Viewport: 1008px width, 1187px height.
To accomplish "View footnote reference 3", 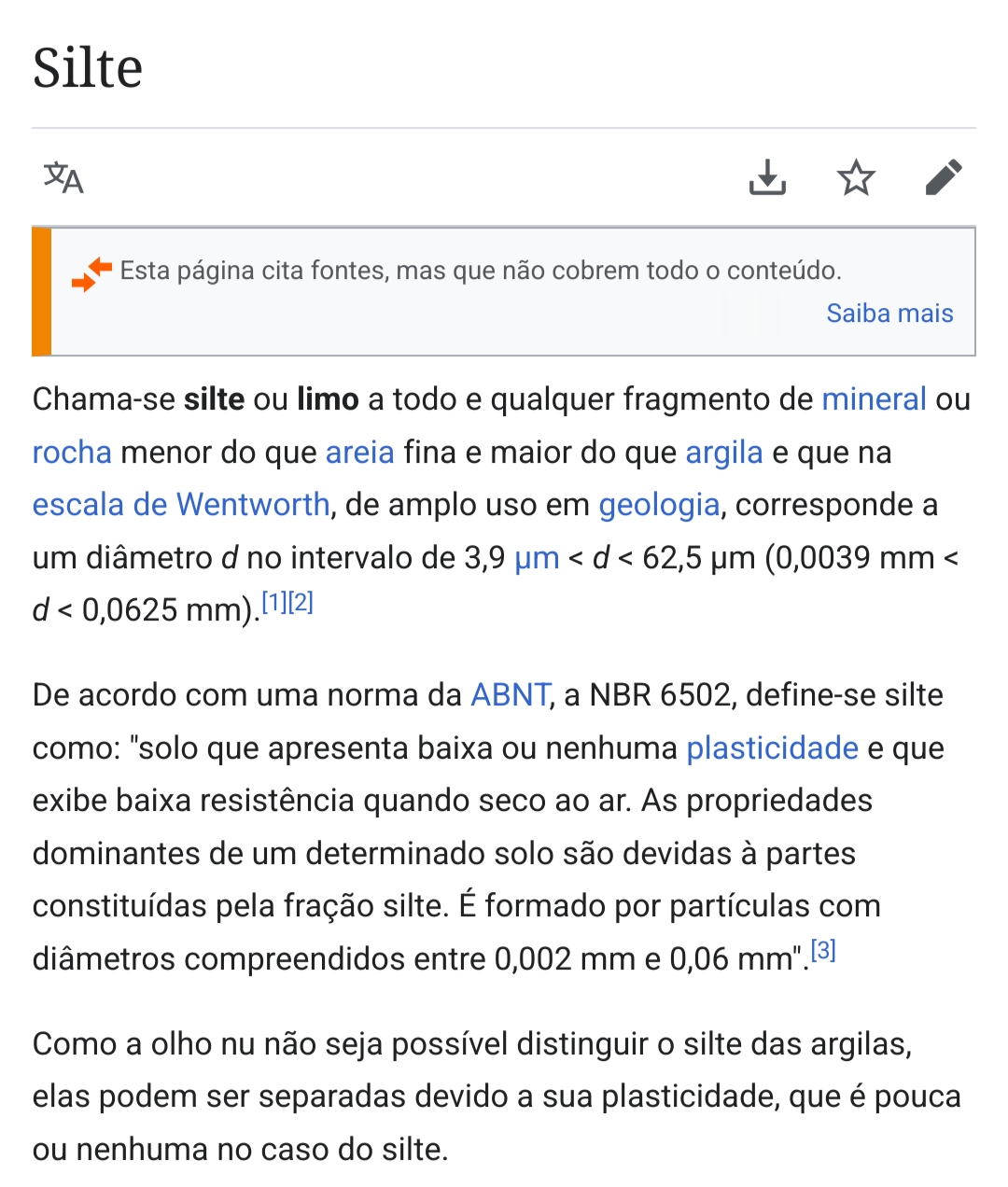I will click(x=822, y=951).
